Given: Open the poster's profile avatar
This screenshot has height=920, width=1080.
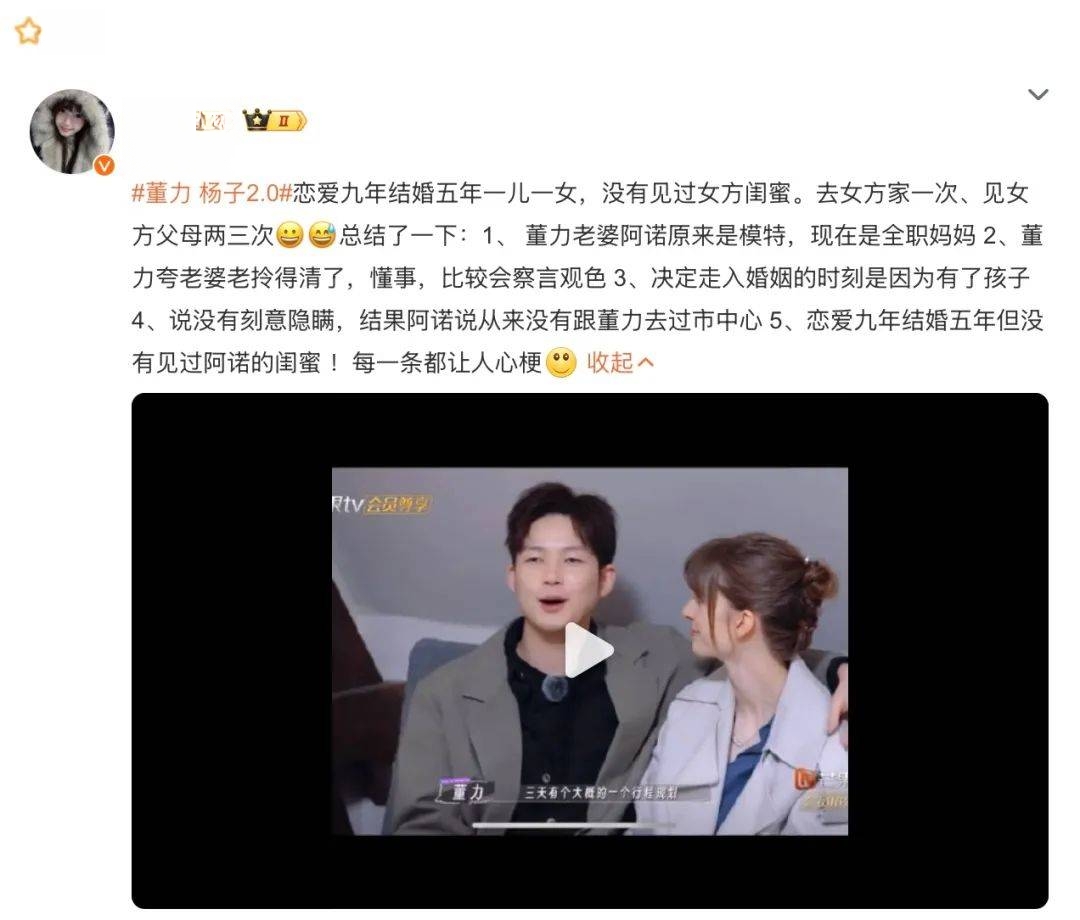Looking at the screenshot, I should 72,132.
